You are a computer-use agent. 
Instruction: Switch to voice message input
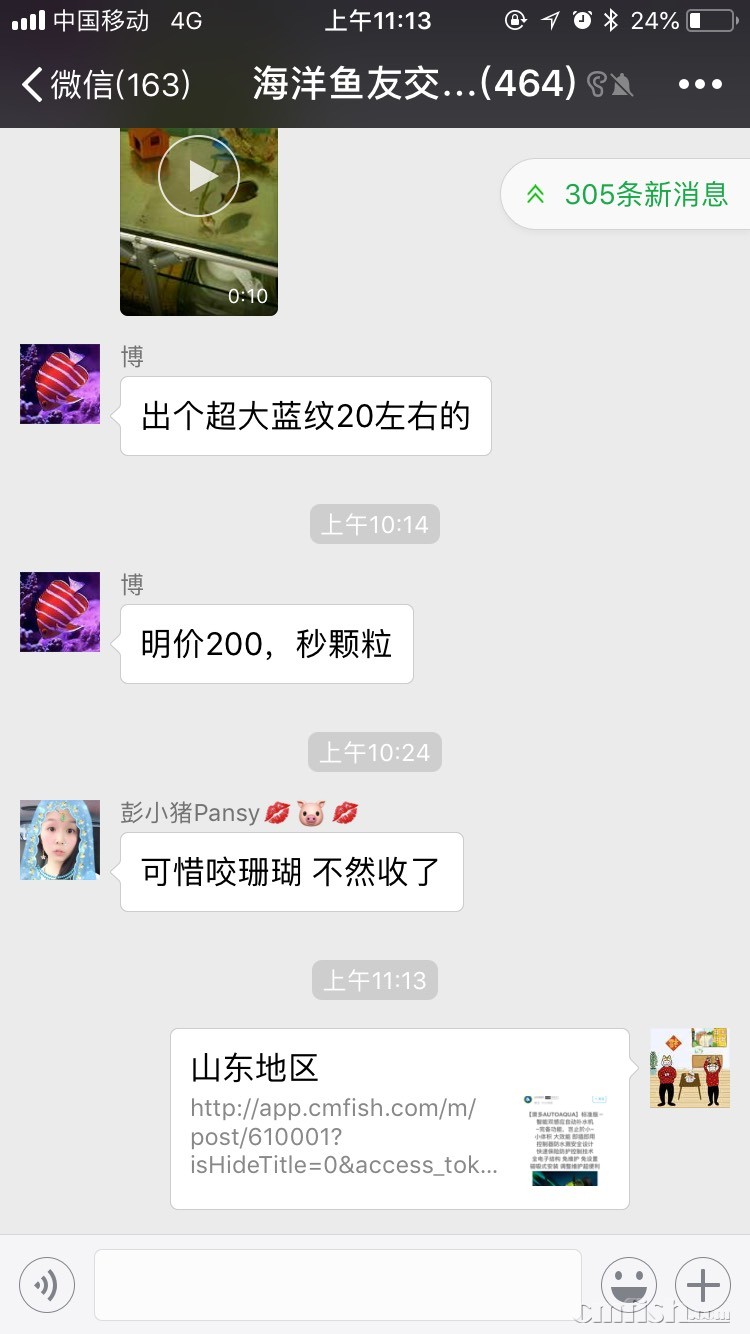pos(47,1284)
